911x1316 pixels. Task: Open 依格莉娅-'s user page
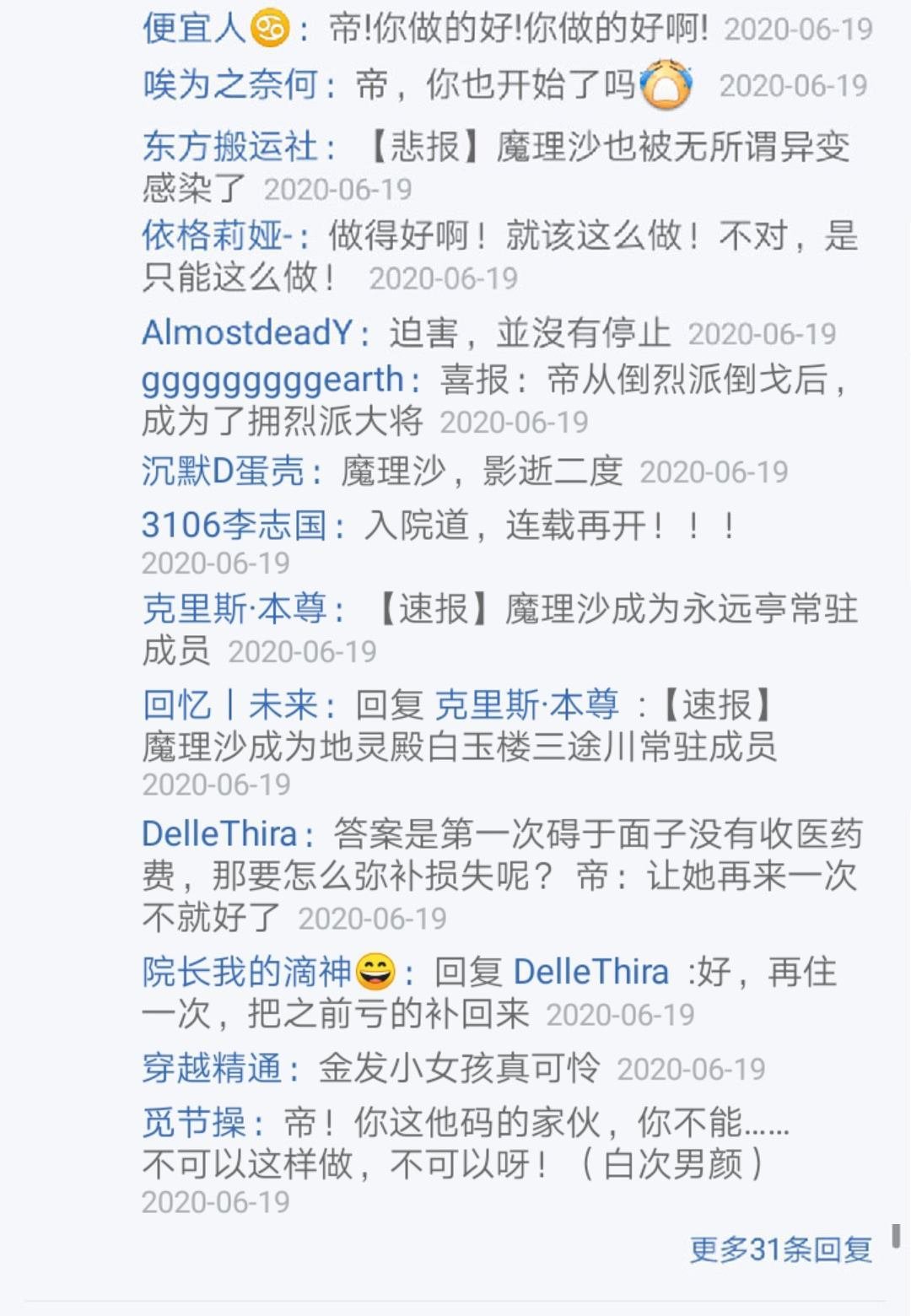[x=218, y=235]
